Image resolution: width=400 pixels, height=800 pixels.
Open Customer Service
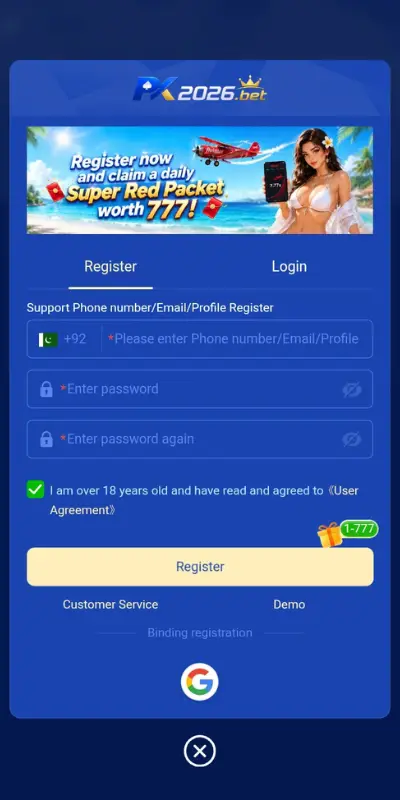coord(110,605)
